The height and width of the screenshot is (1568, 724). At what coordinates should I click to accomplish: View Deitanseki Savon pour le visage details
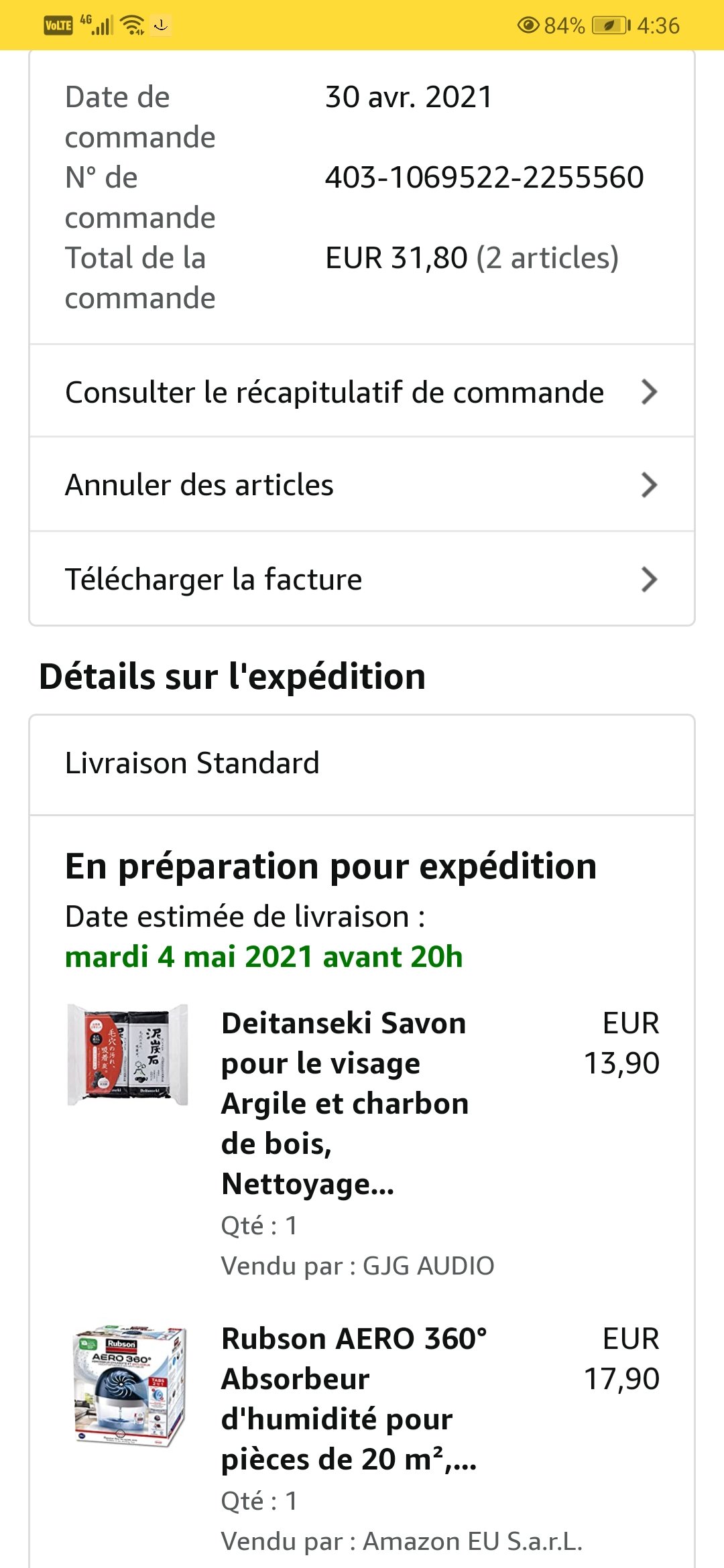[x=345, y=1103]
